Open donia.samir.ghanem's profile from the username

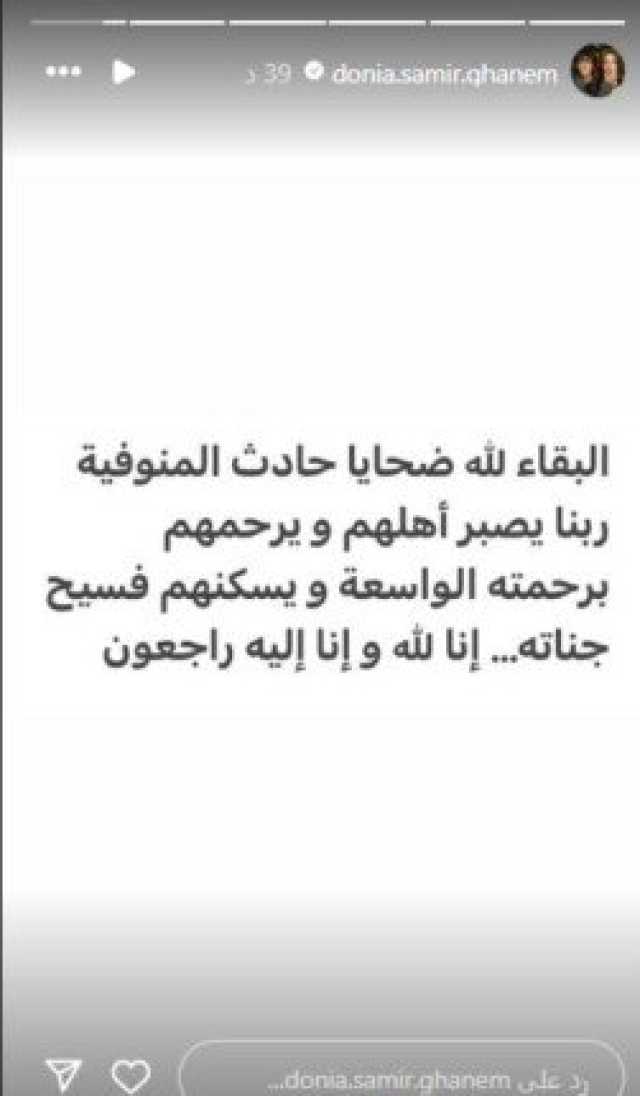tap(445, 74)
